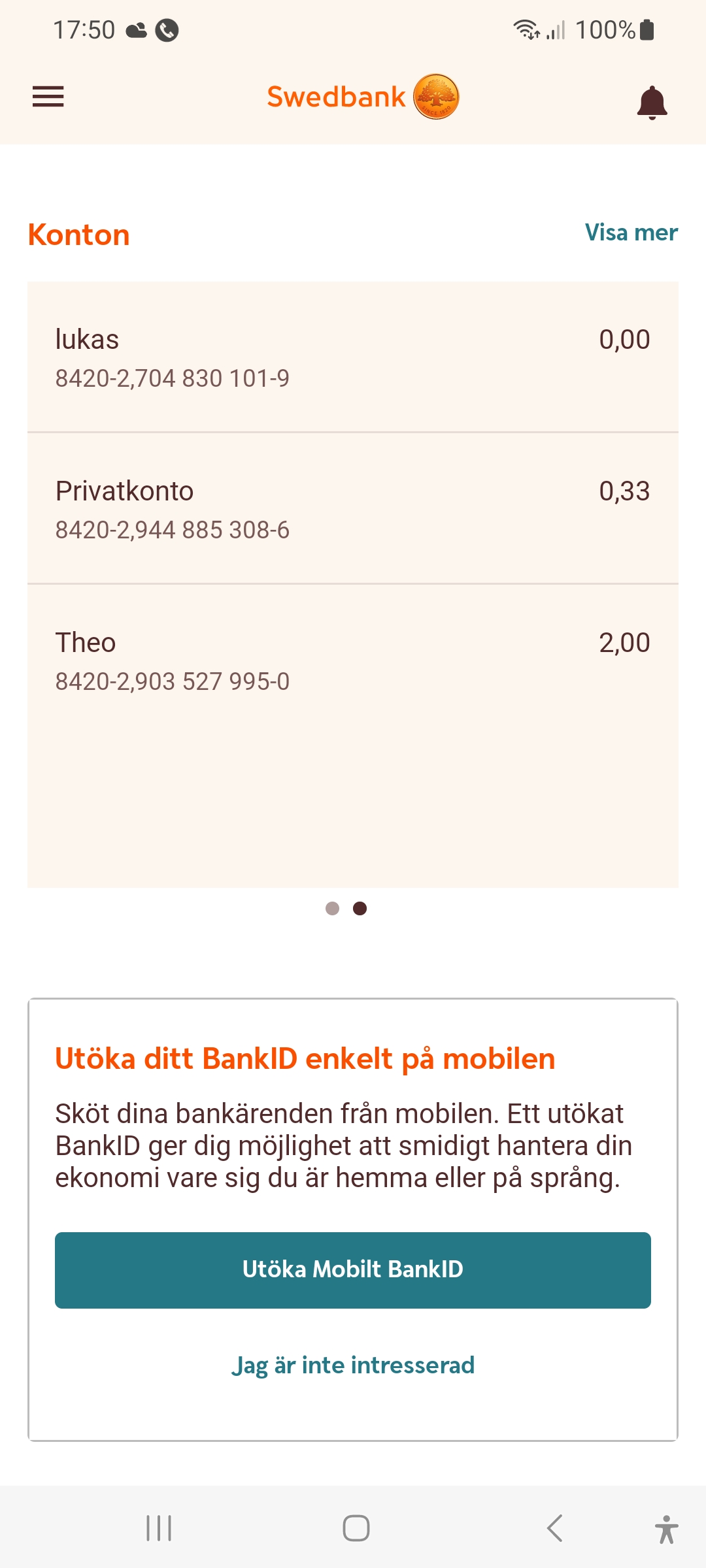Open the notifications bell
This screenshot has height=1568, width=706.
[x=652, y=103]
